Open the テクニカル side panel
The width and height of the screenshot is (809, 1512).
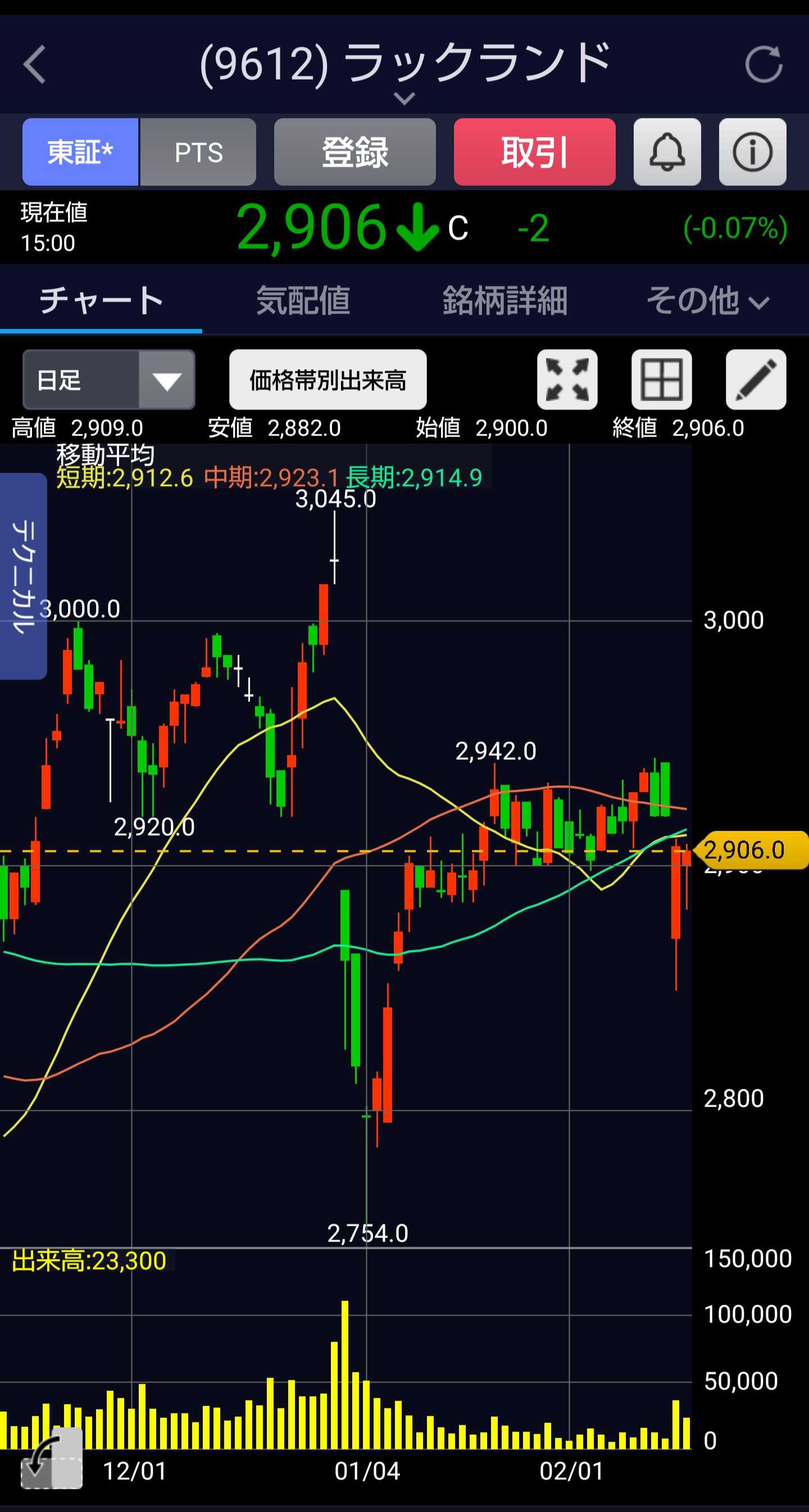pyautogui.click(x=24, y=576)
